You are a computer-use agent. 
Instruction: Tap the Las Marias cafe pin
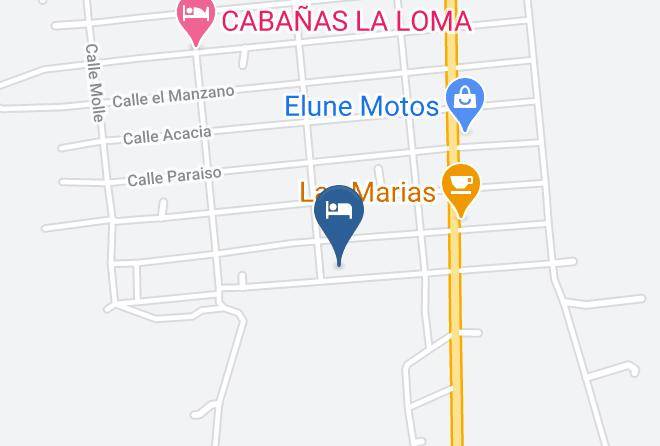(x=461, y=189)
